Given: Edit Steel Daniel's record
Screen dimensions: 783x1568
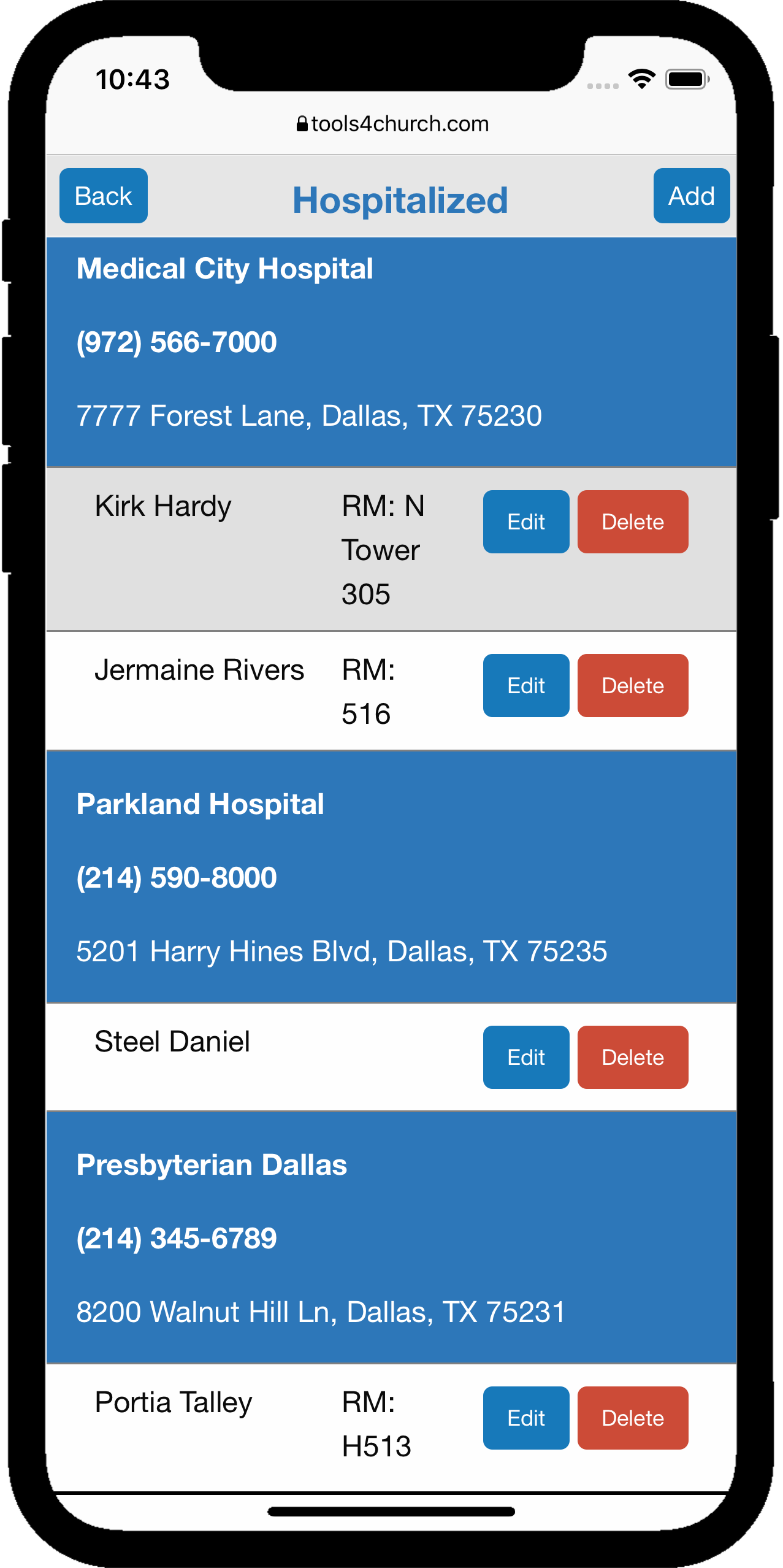Looking at the screenshot, I should 525,1058.
